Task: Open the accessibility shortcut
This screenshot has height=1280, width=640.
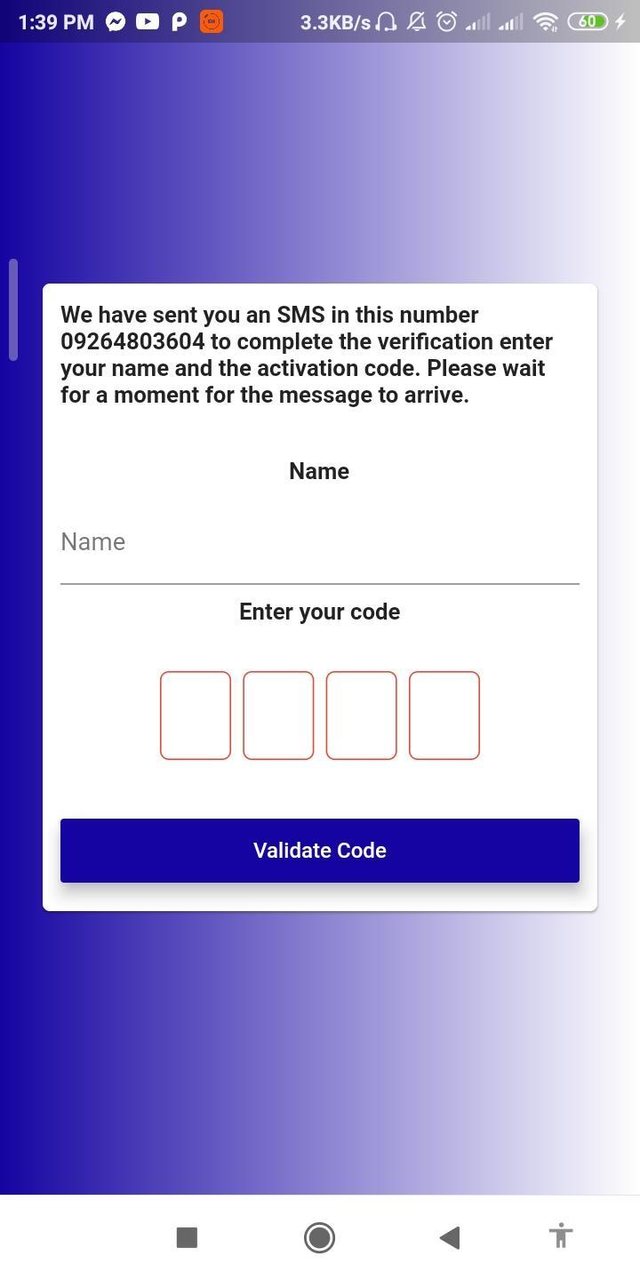Action: coord(562,1236)
